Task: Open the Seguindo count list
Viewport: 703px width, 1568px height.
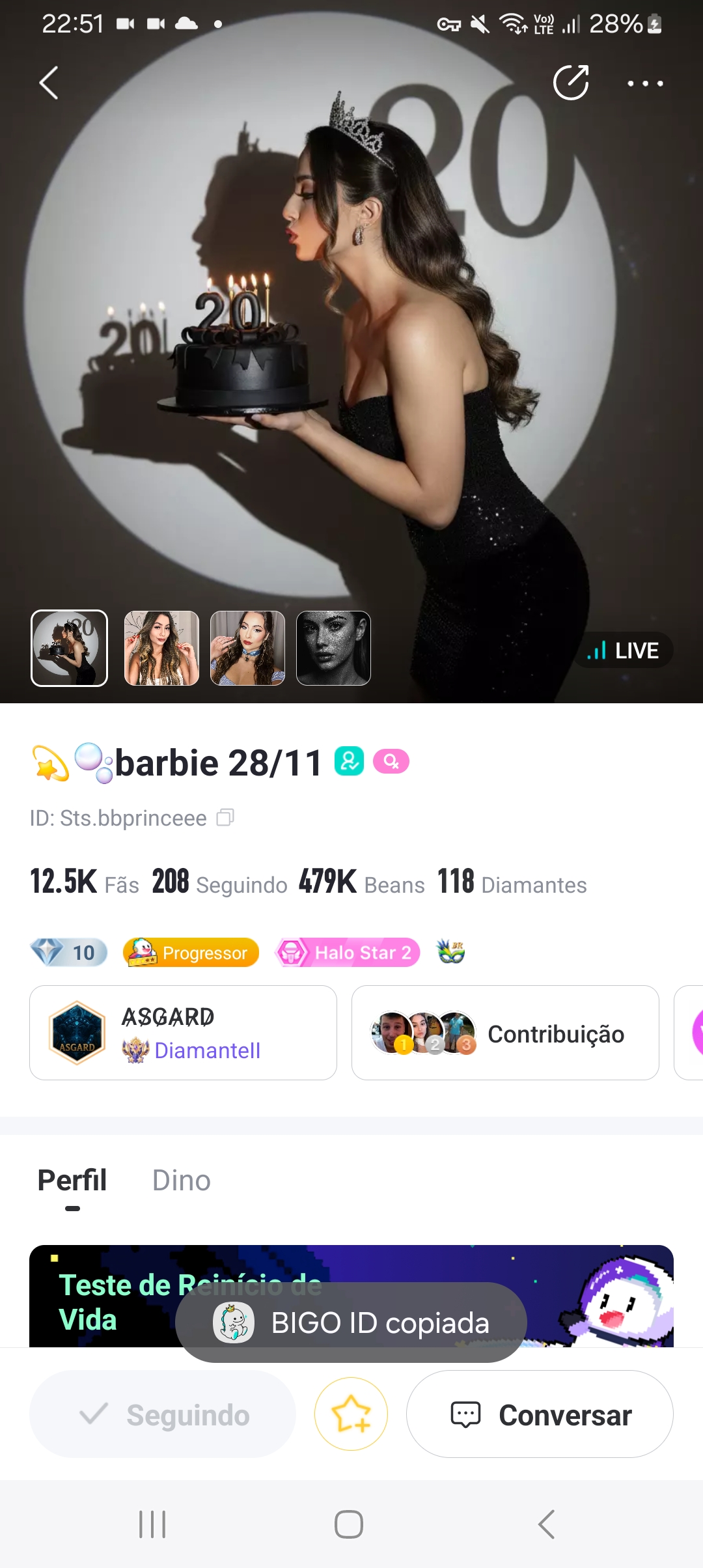Action: (219, 882)
